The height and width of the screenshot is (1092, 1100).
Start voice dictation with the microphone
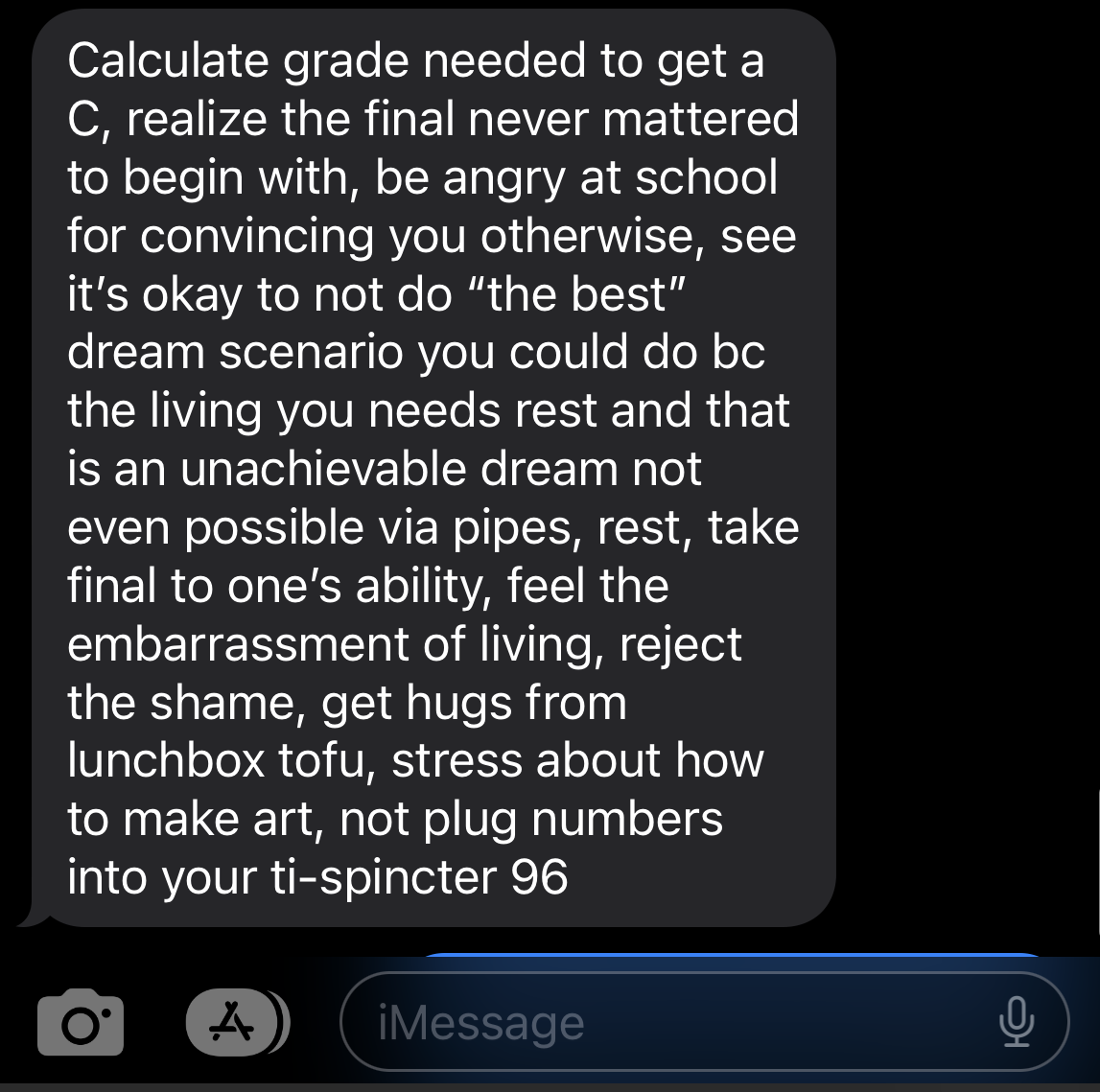(x=1016, y=1022)
